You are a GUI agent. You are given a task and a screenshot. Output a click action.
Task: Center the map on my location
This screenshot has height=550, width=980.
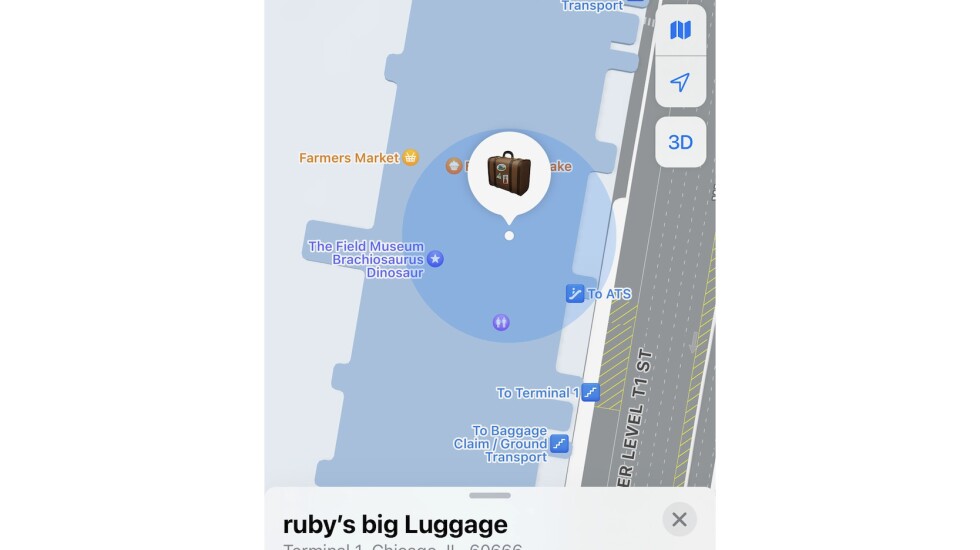point(680,82)
